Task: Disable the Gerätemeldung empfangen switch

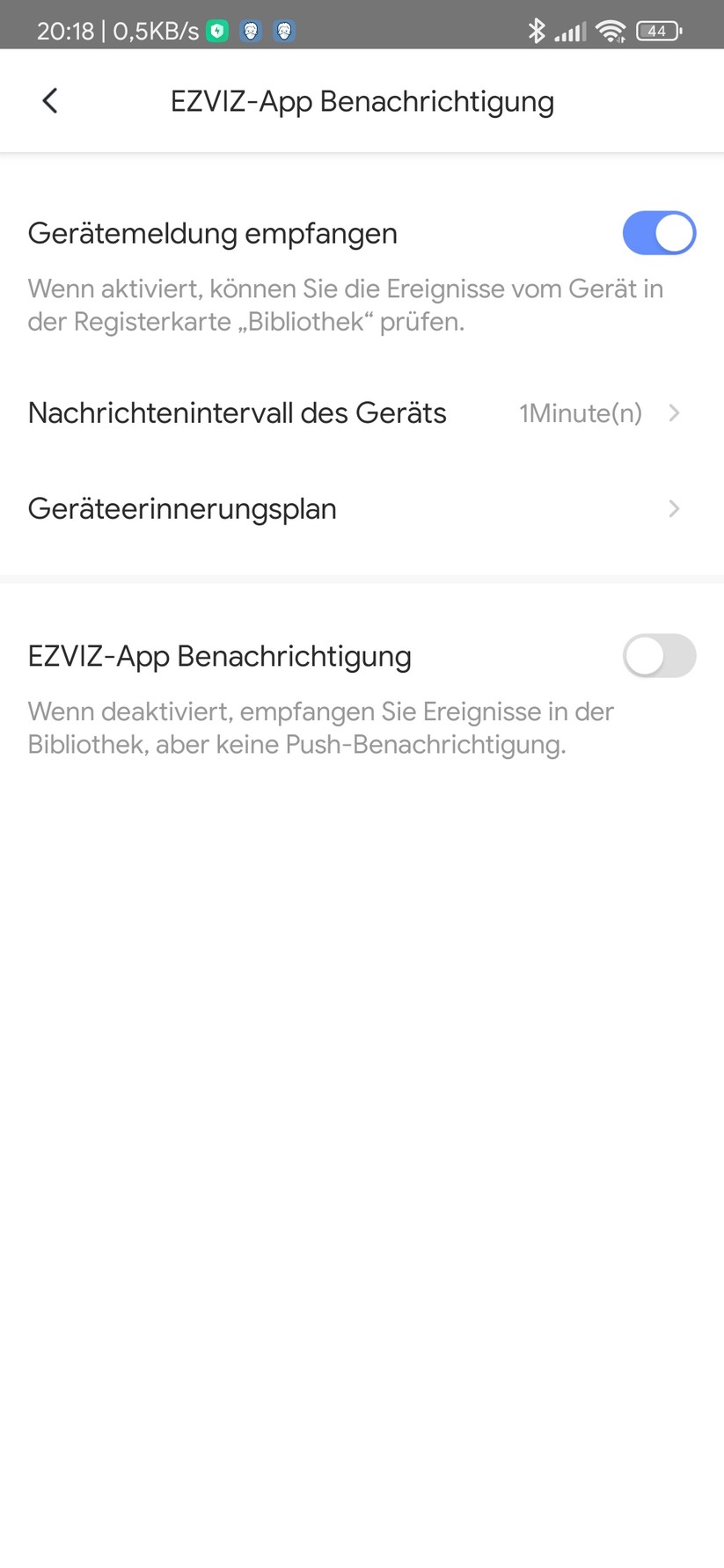Action: [659, 233]
